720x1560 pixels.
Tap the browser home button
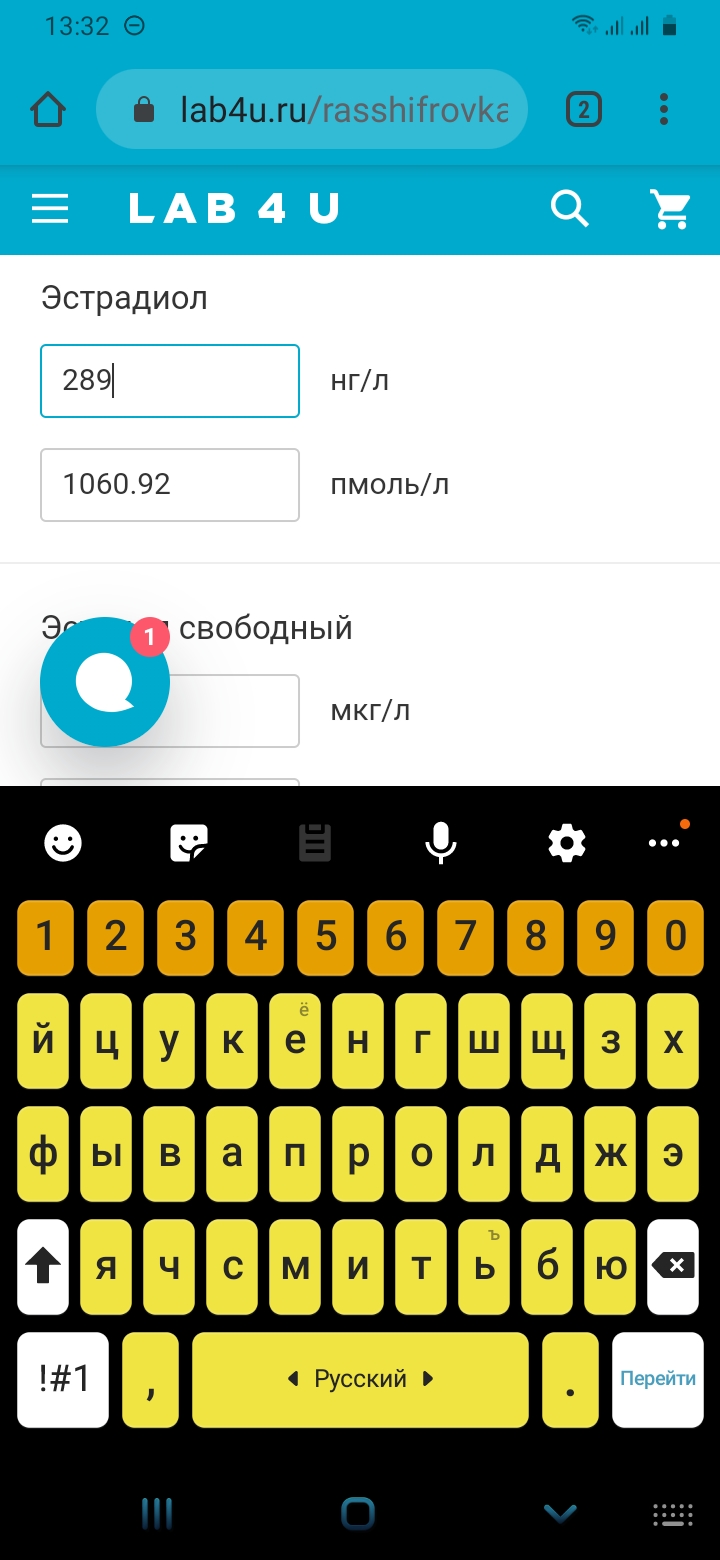(48, 109)
